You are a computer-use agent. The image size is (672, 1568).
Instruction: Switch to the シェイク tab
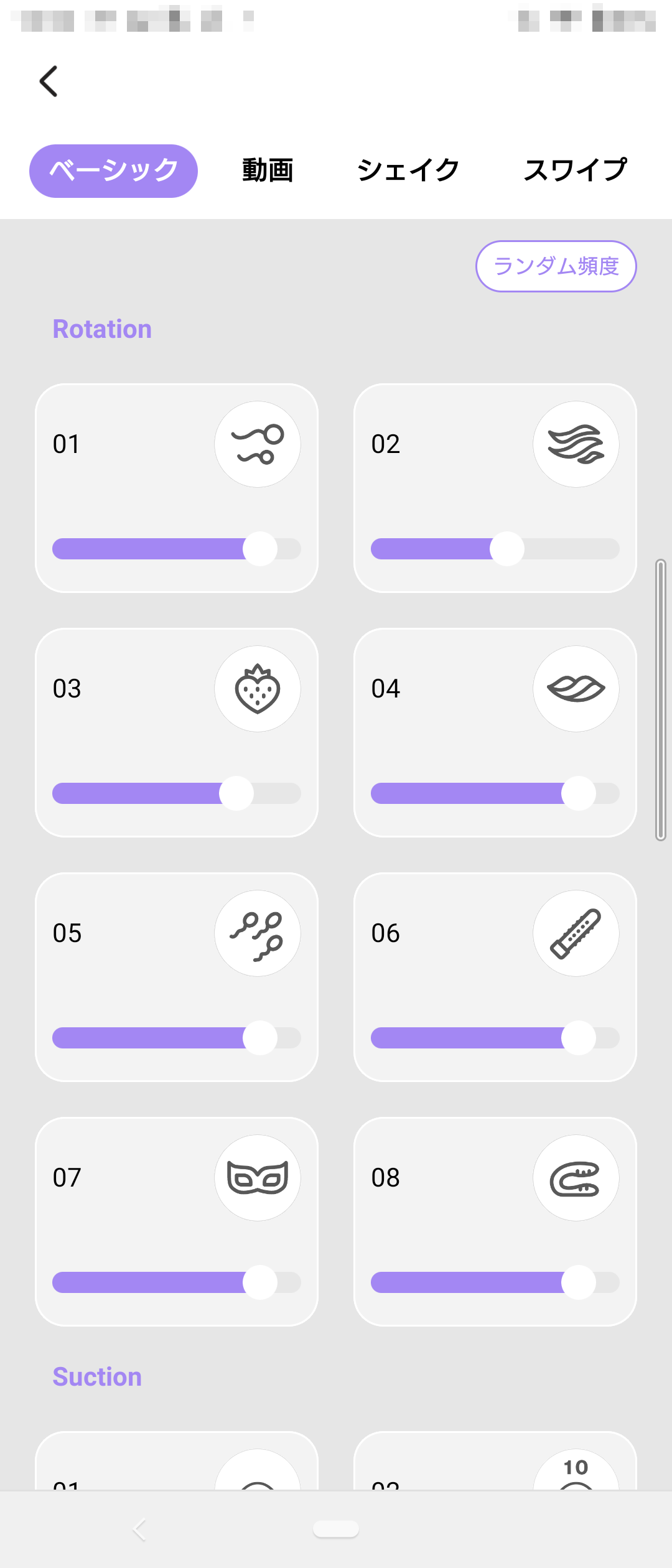(408, 170)
